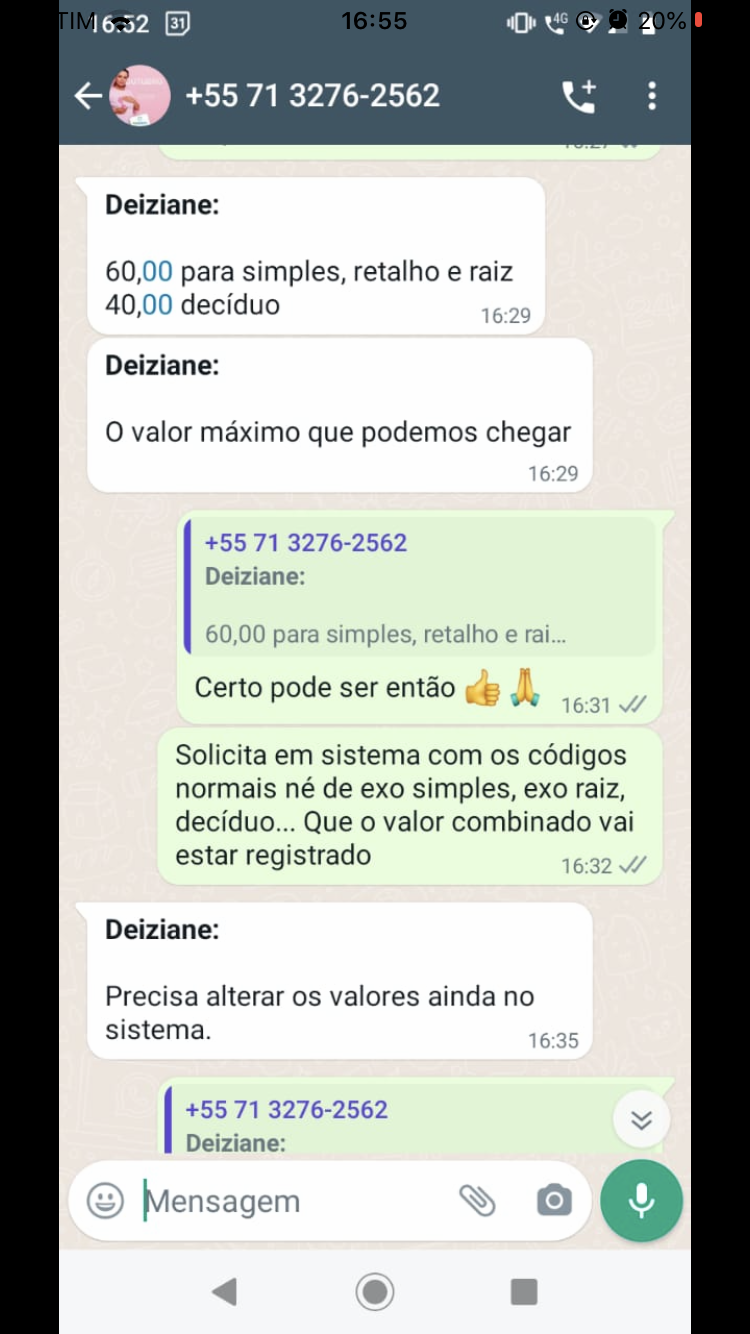Viewport: 750px width, 1334px height.
Task: Go back to the chat list
Action: 89,96
